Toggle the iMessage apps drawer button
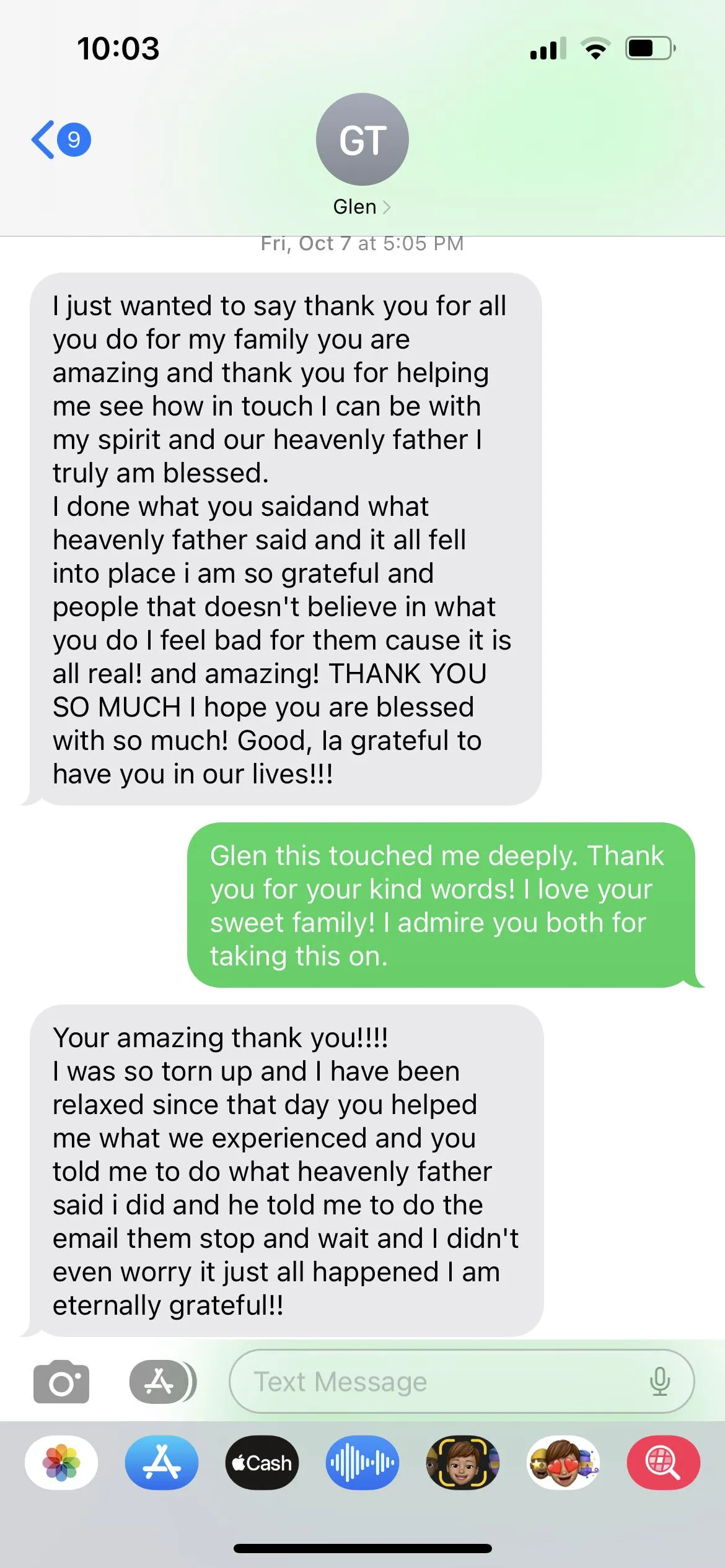This screenshot has width=725, height=1568. (162, 1381)
